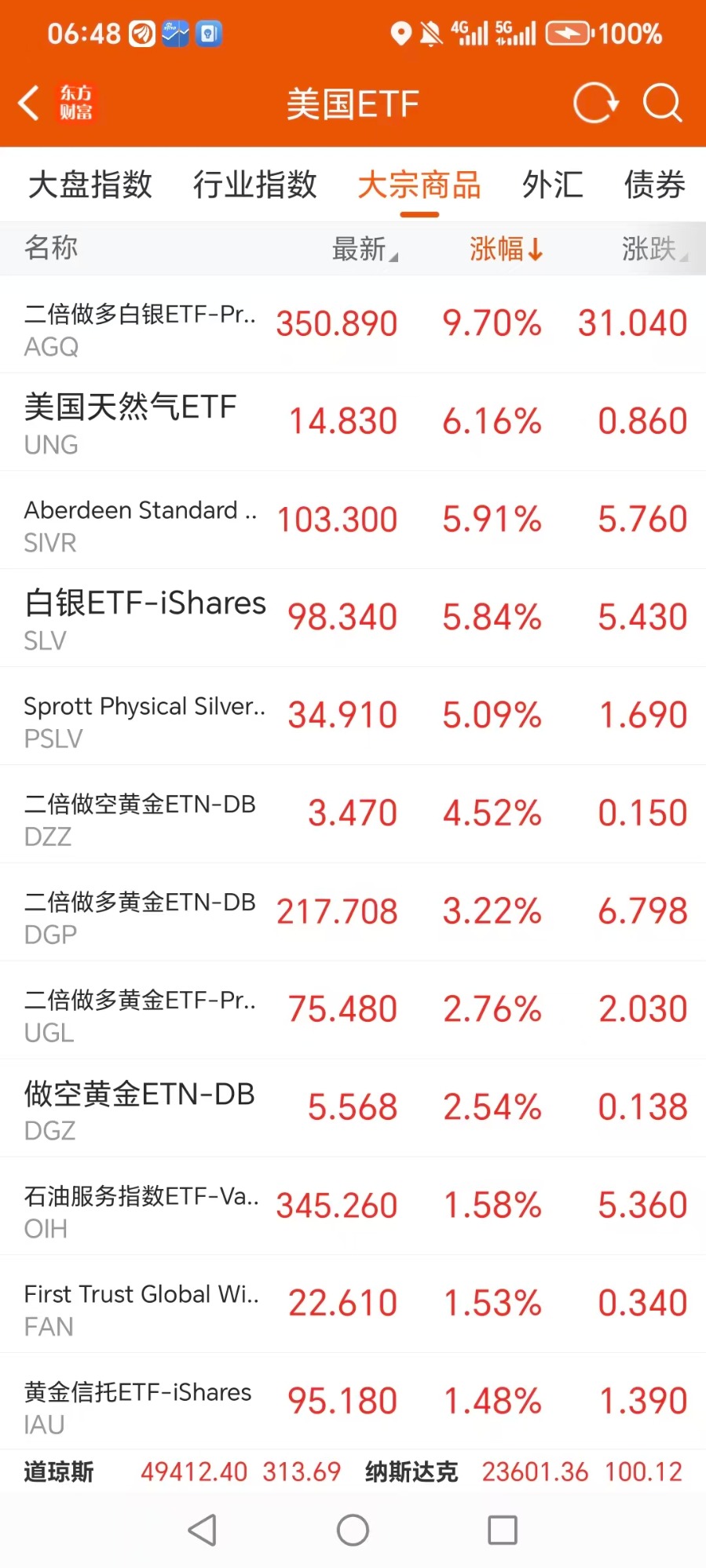Toggle the 涨幅 sort order
Image resolution: width=706 pixels, height=1568 pixels.
[x=506, y=249]
